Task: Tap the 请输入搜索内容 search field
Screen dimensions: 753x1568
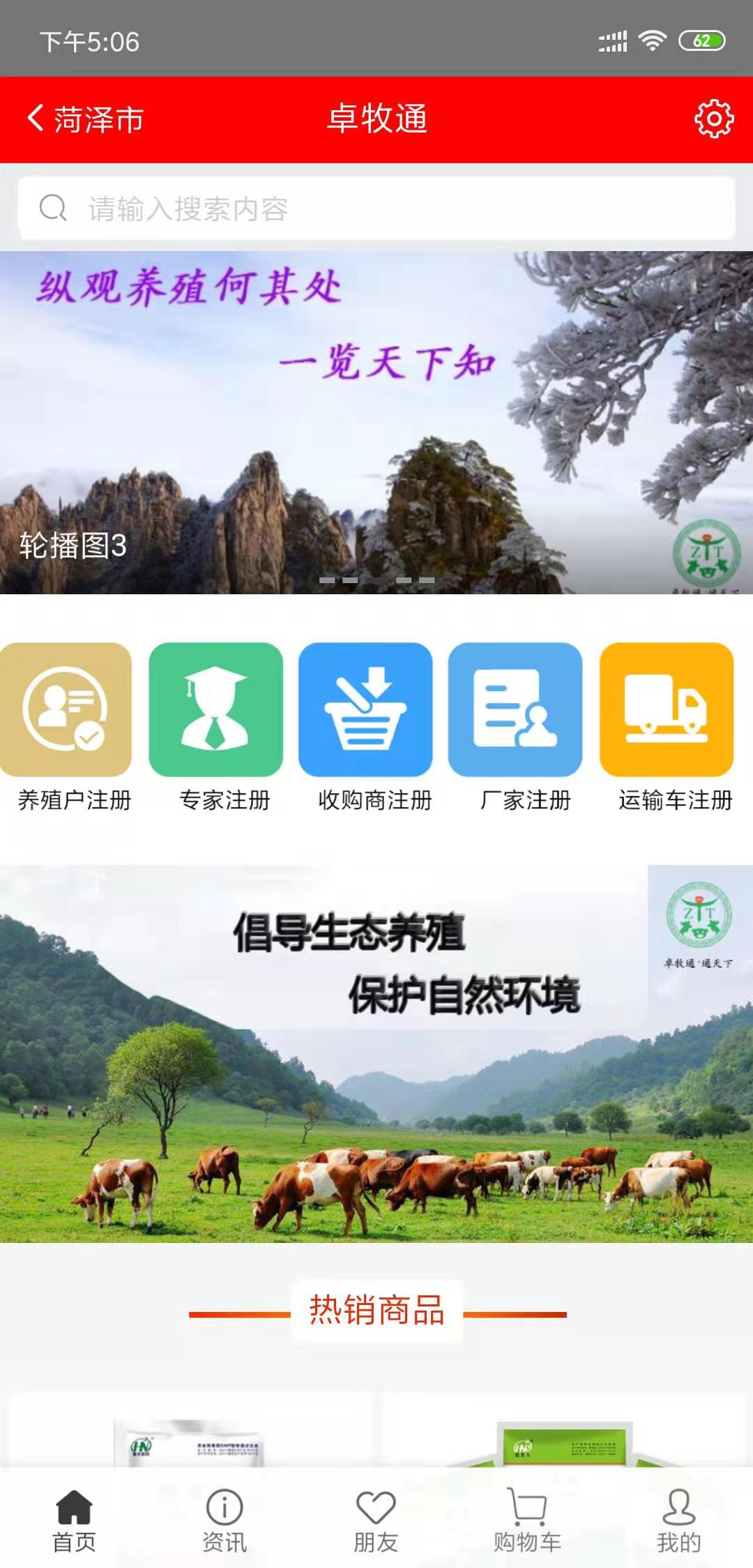Action: (x=376, y=209)
